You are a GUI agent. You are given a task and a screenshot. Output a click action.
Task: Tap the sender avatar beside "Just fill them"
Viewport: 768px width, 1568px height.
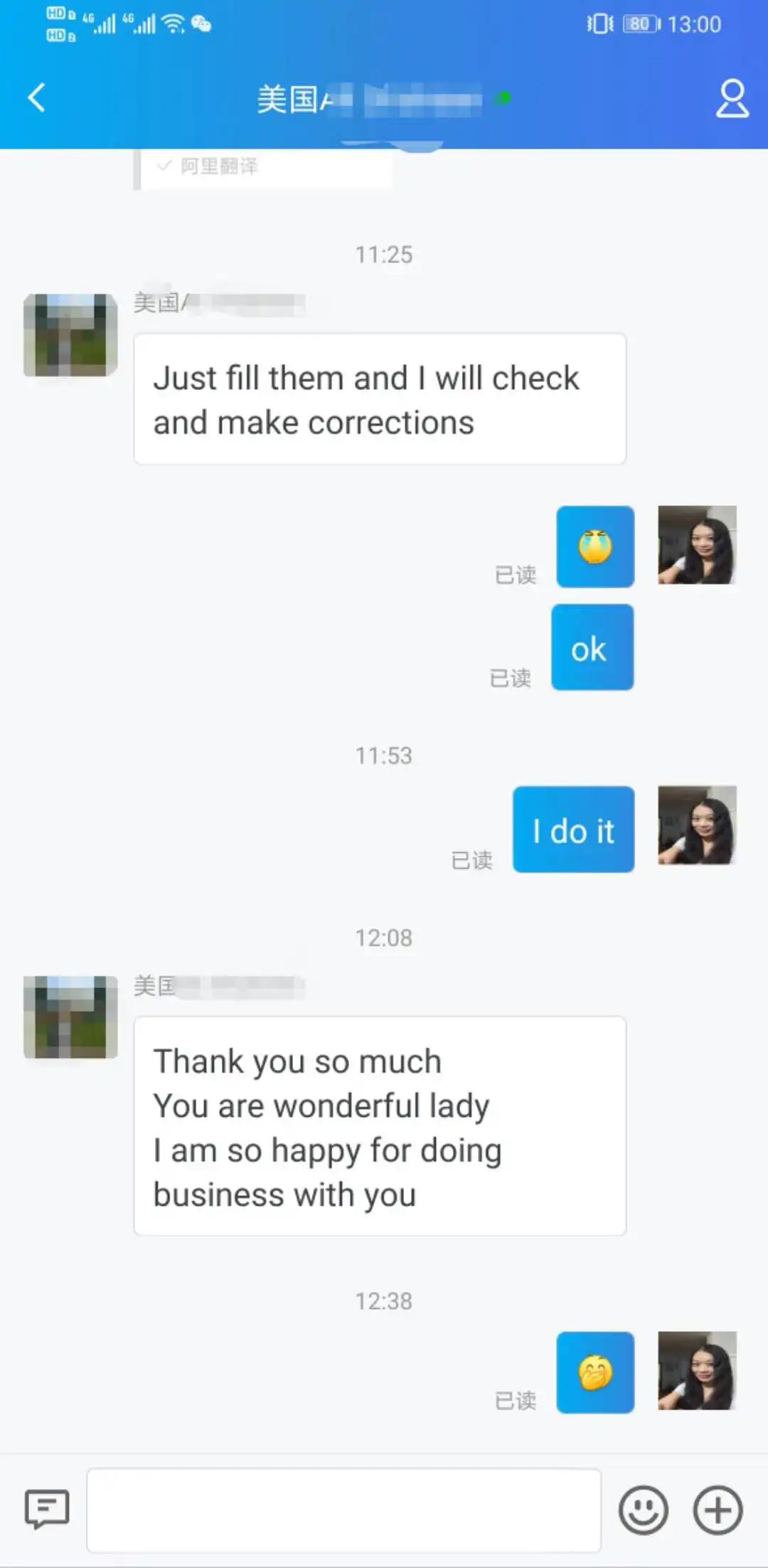point(70,335)
